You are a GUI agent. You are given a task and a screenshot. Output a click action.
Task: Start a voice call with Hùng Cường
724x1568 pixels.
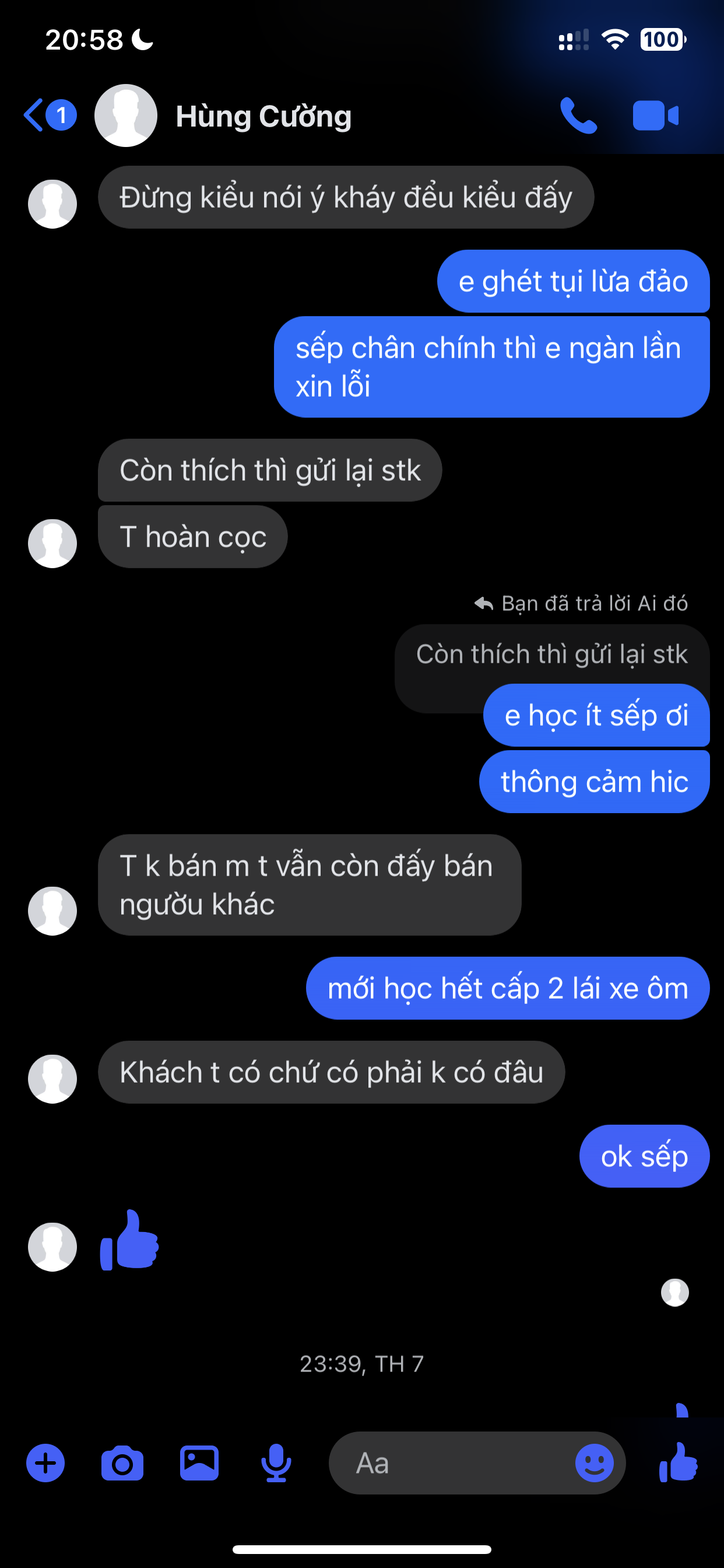tap(578, 115)
